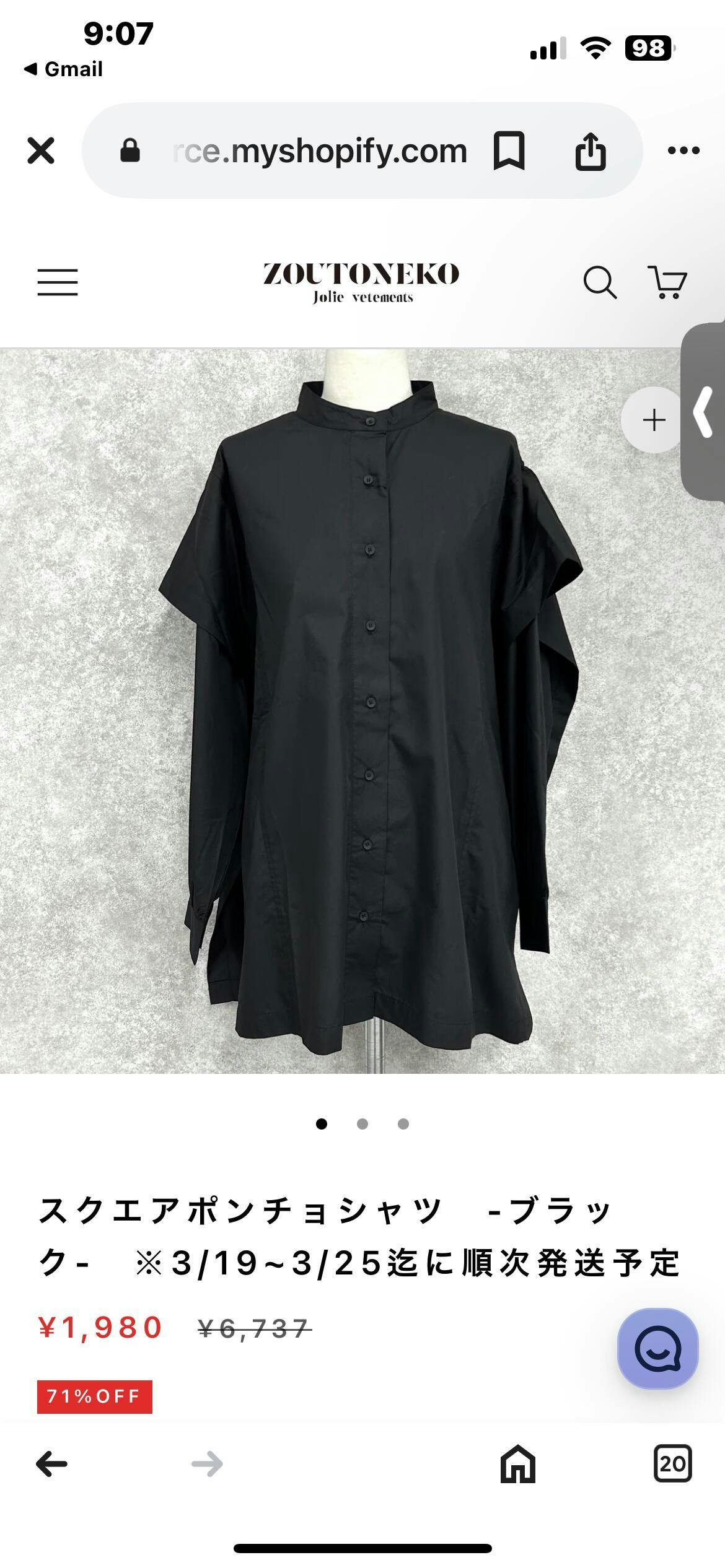View the 20 open tabs
The height and width of the screenshot is (1568, 725).
click(672, 1464)
